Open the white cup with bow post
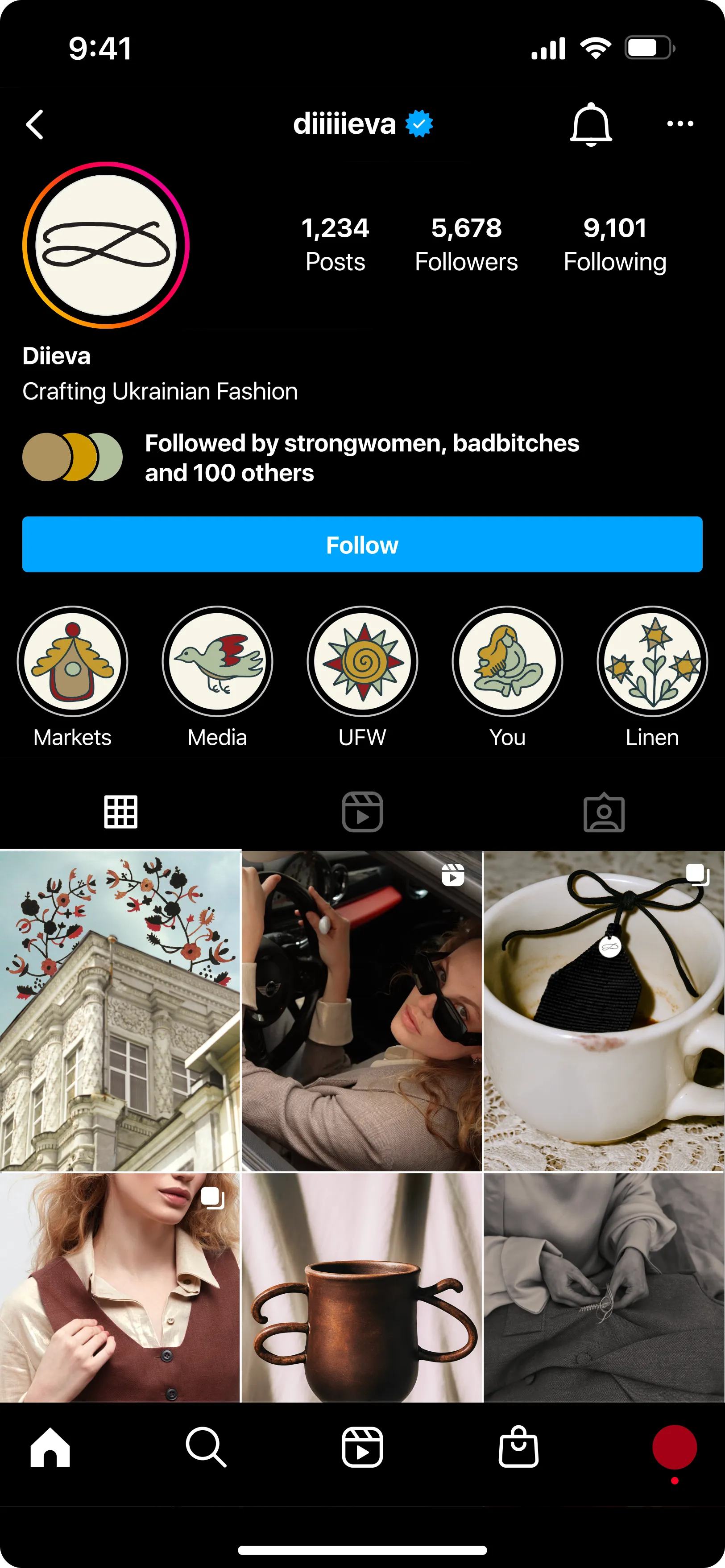Viewport: 725px width, 1568px height. pos(604,1011)
